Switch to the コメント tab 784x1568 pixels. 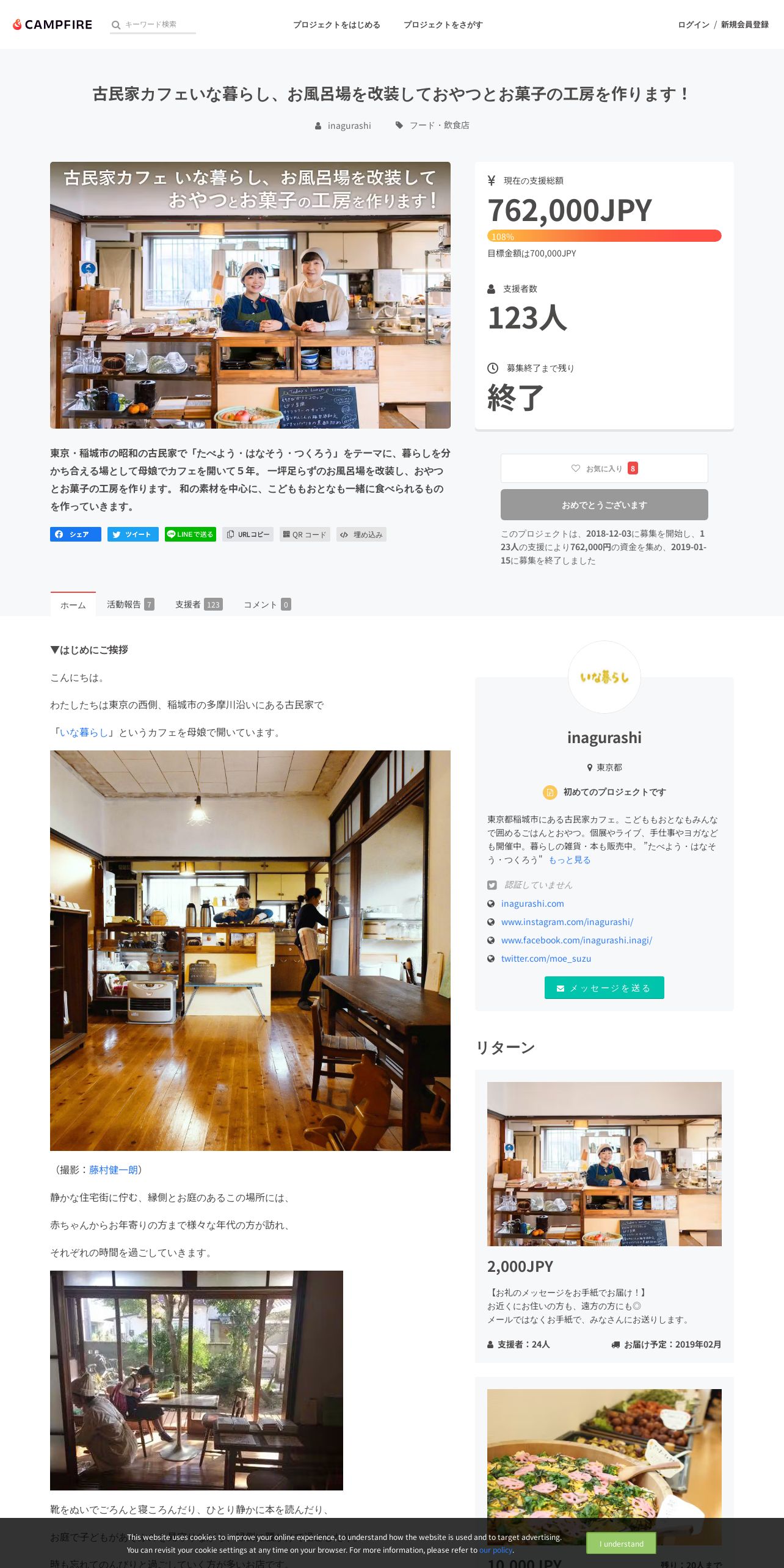pos(267,604)
